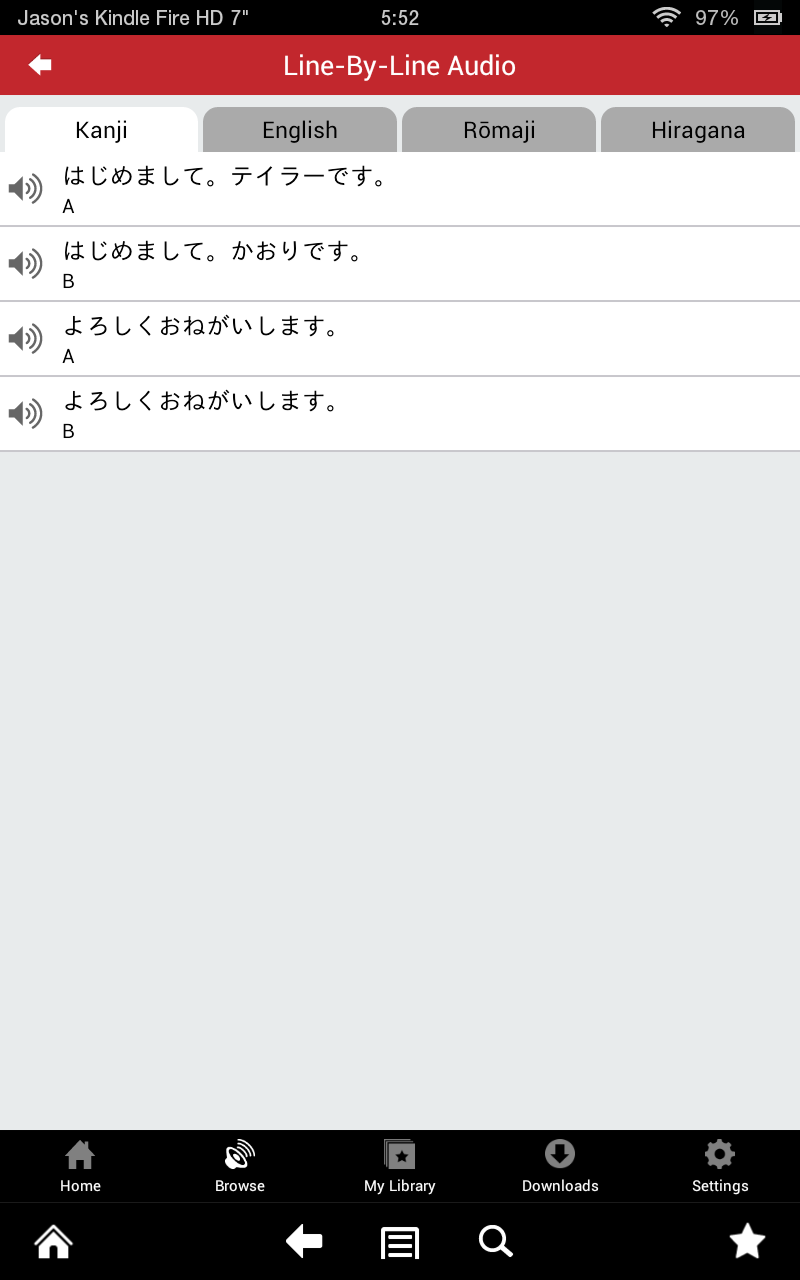Open the system menu icon
The image size is (800, 1280).
(400, 1242)
